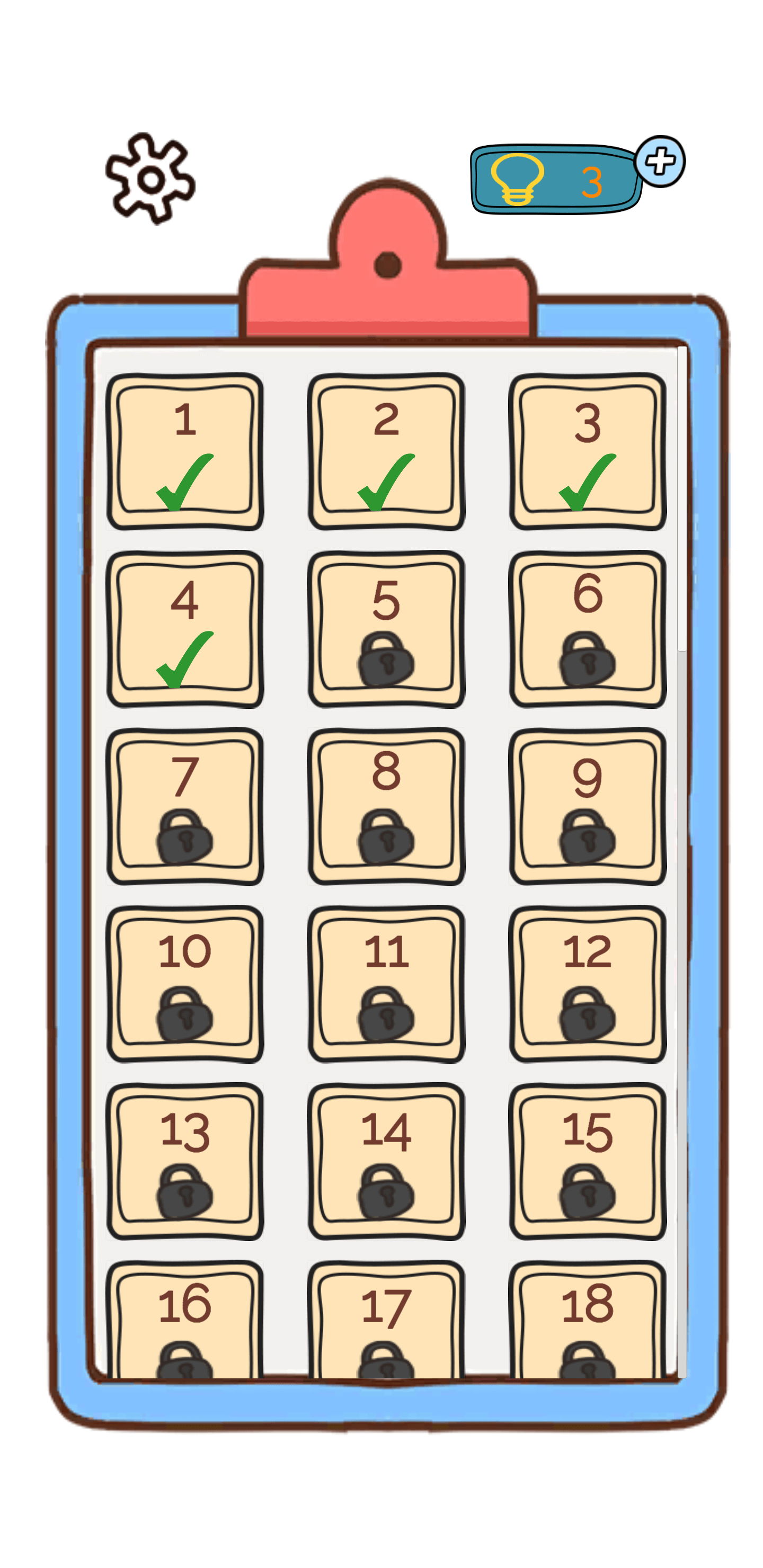Tap level 8 tile
Viewport: 763px width, 1568px height.
tap(386, 807)
